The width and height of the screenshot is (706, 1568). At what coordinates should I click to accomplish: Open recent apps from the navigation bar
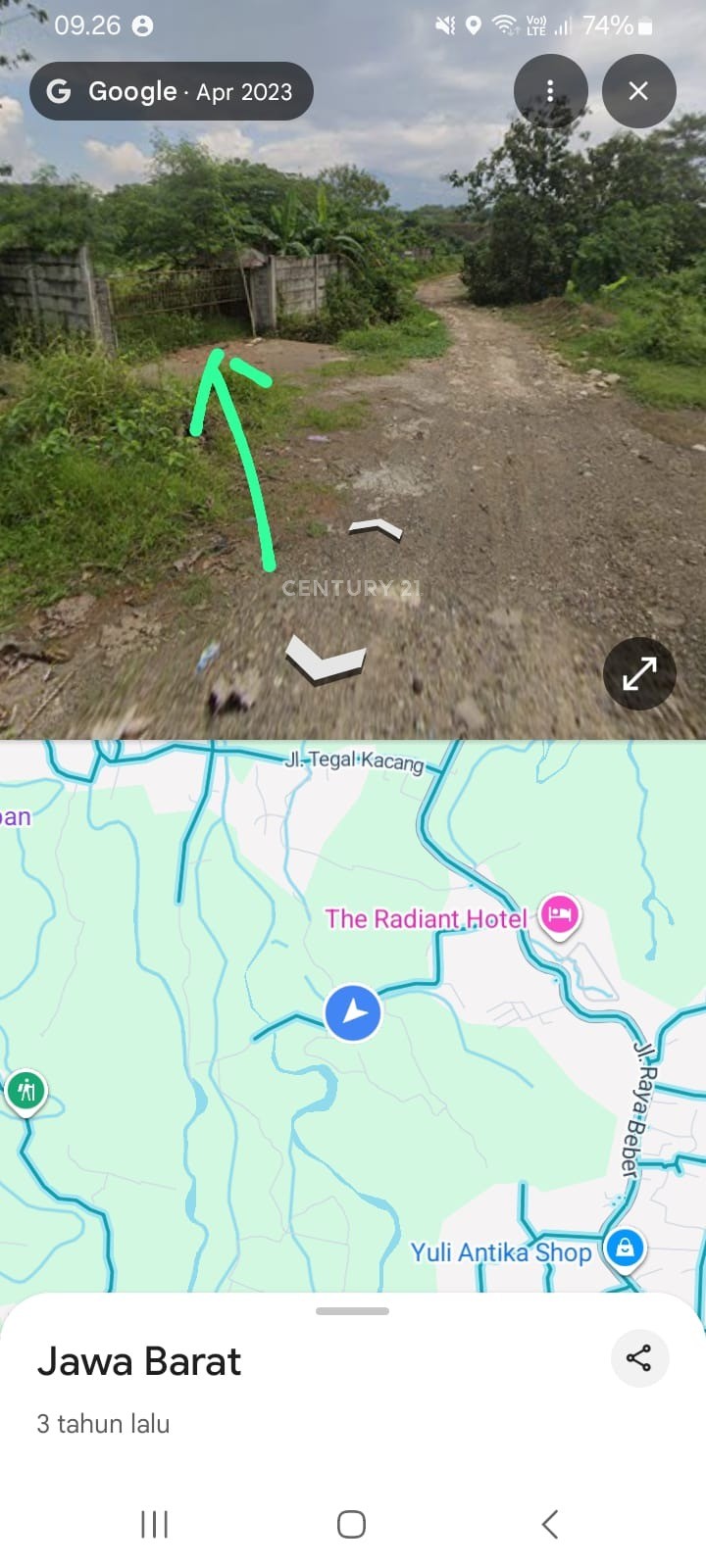[155, 1524]
